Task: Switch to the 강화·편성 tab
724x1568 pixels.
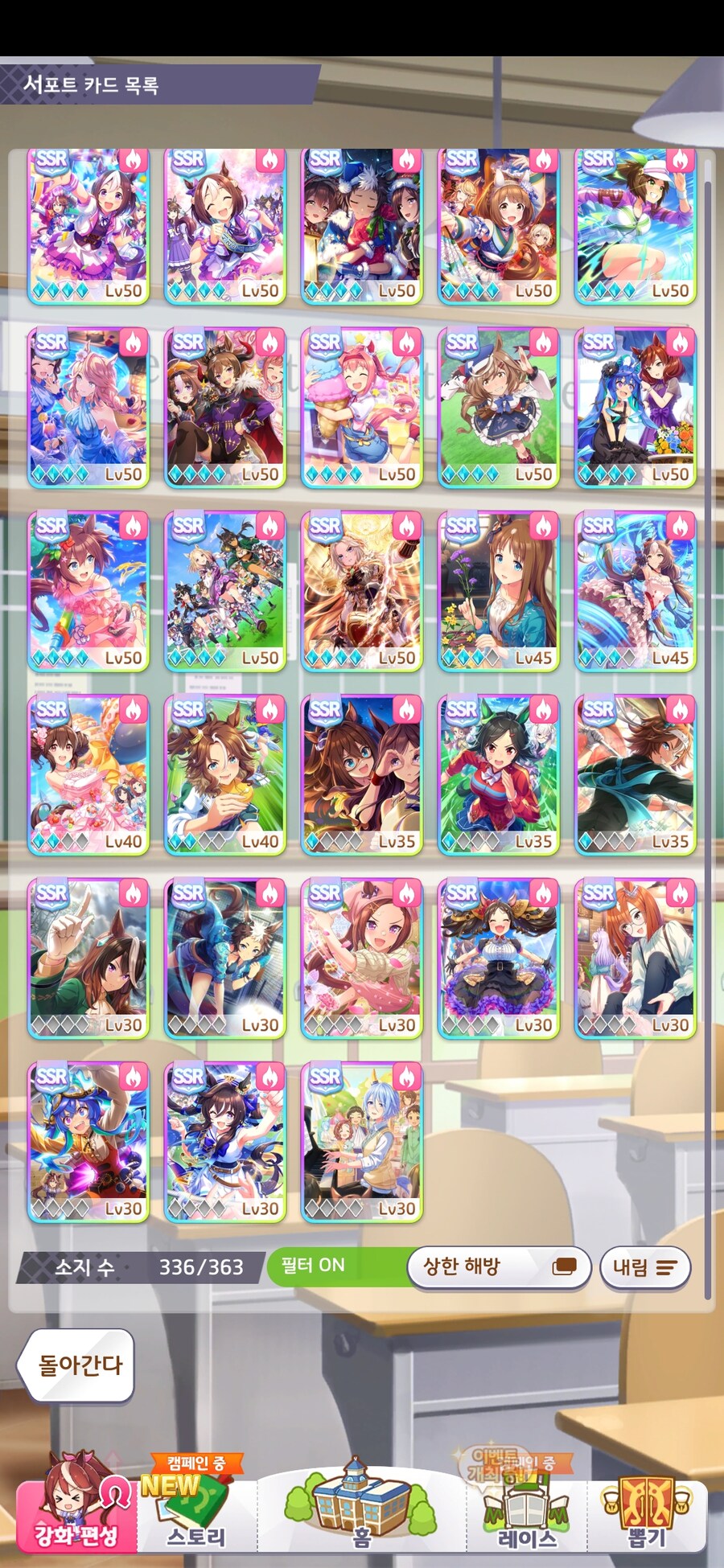Action: click(x=76, y=1510)
